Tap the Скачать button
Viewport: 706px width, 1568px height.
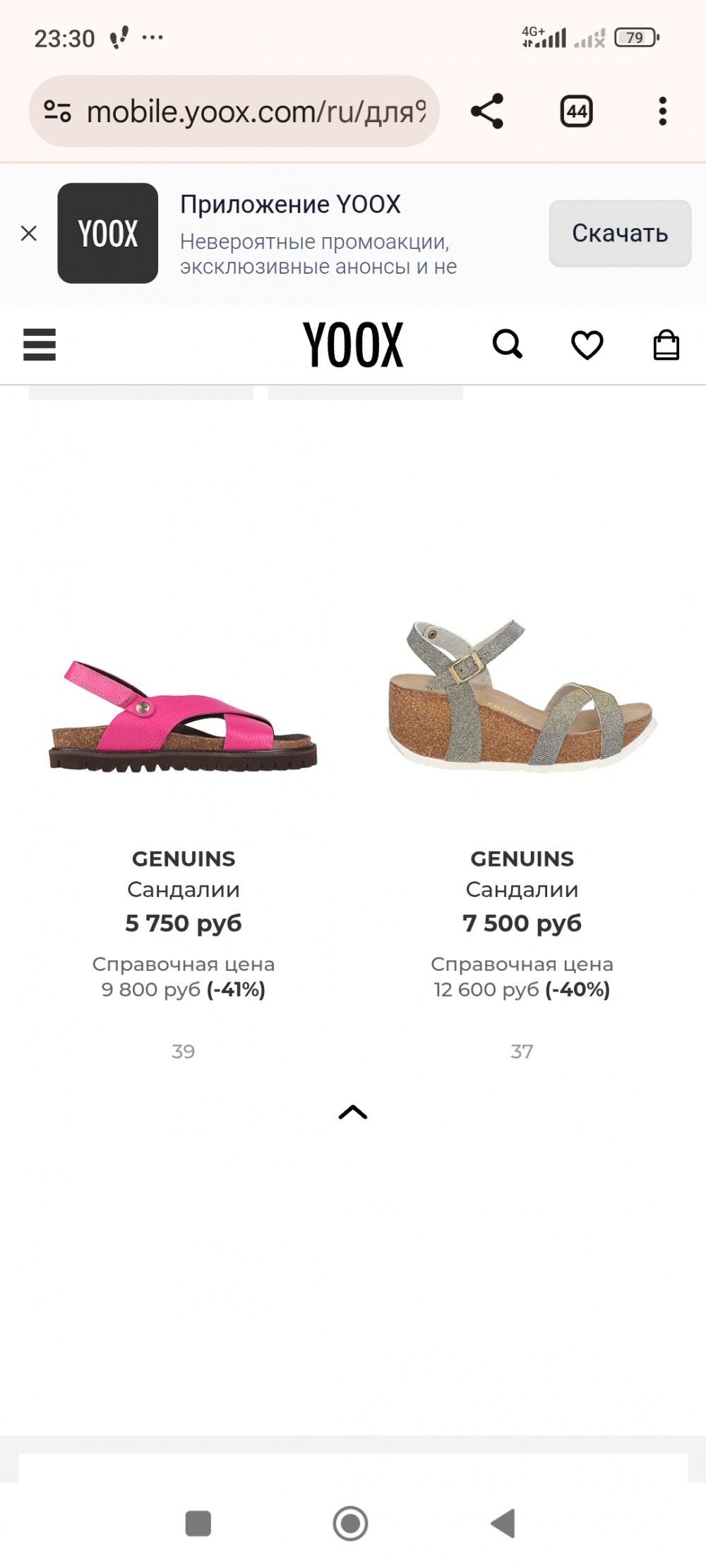pyautogui.click(x=620, y=233)
